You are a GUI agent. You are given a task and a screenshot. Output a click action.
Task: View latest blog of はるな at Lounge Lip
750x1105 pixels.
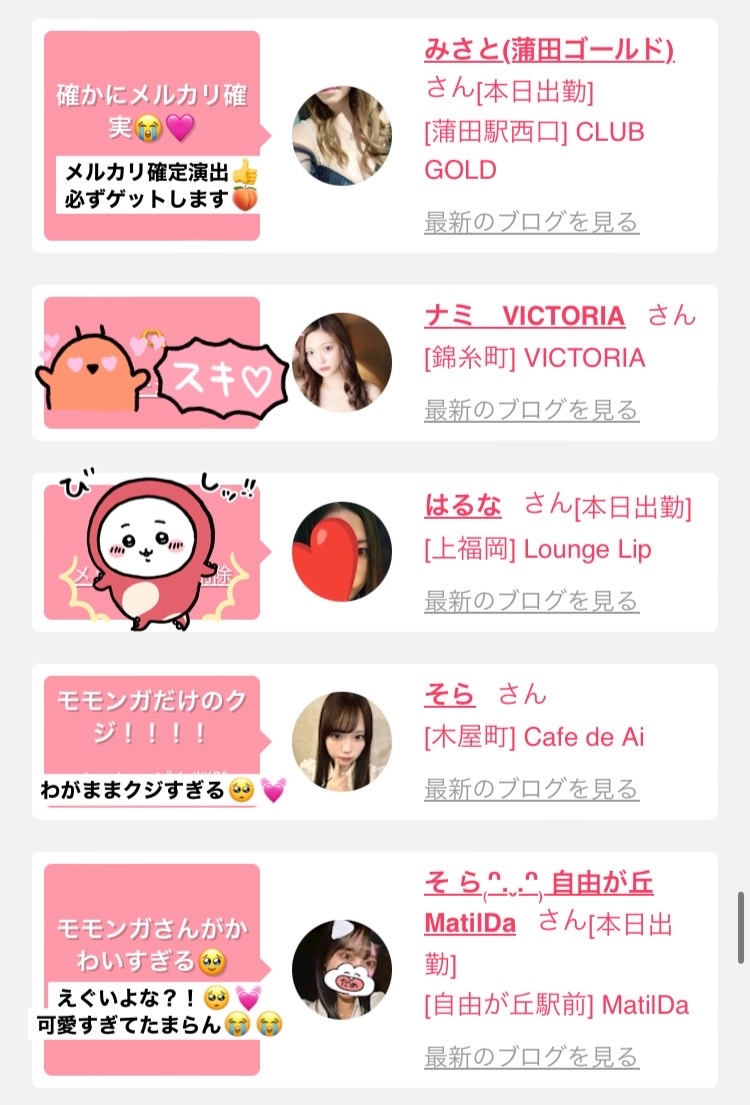(531, 600)
